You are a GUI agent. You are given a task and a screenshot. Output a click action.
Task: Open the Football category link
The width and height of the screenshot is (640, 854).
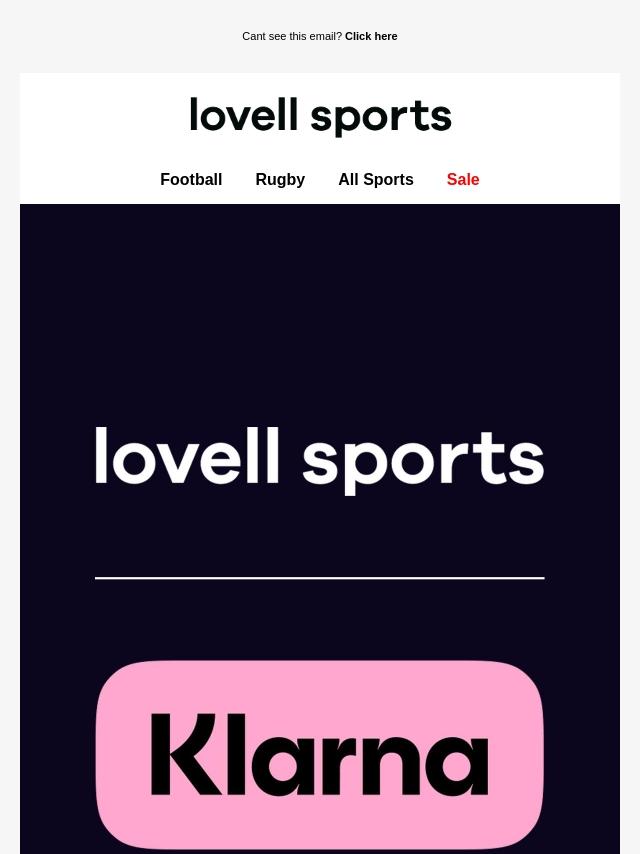click(191, 180)
